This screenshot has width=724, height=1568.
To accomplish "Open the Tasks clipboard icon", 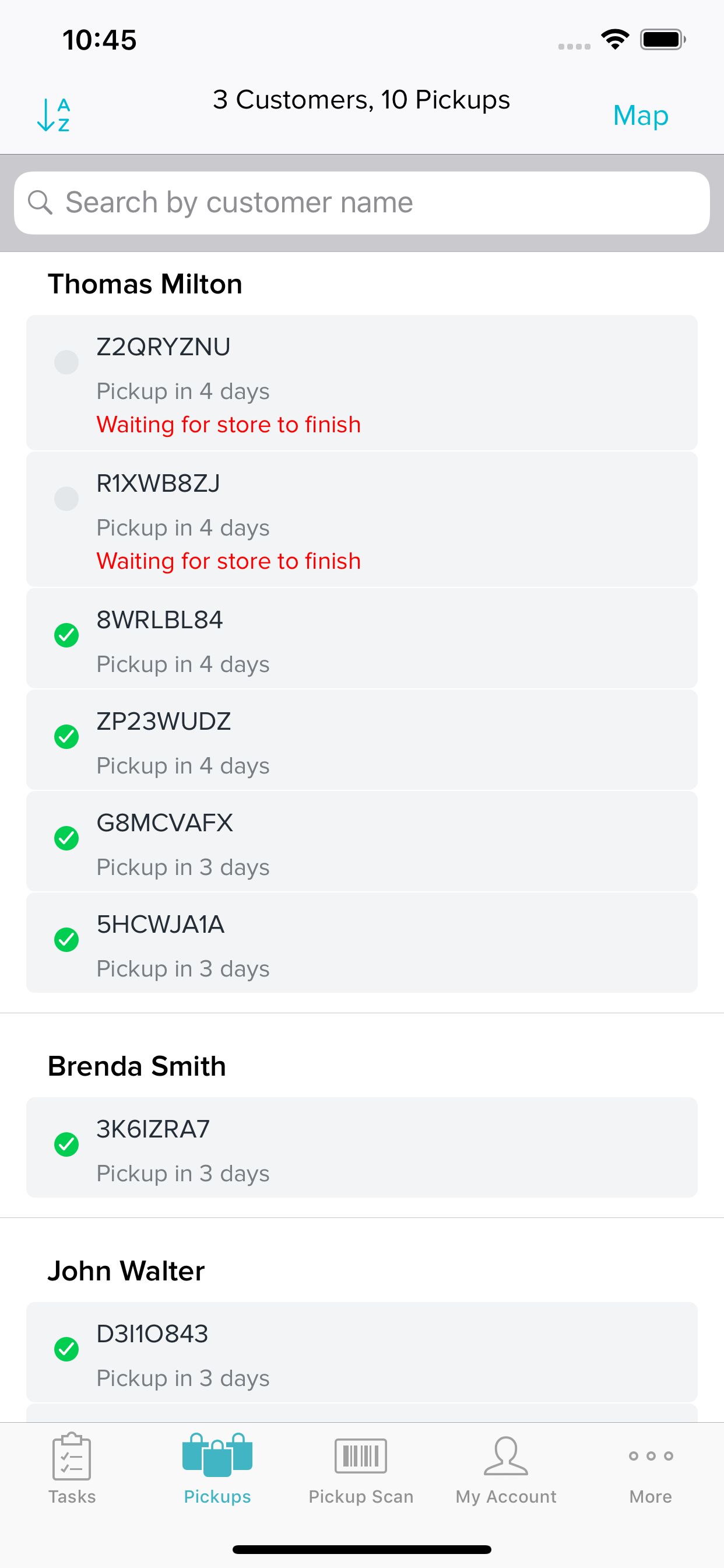I will click(72, 1456).
